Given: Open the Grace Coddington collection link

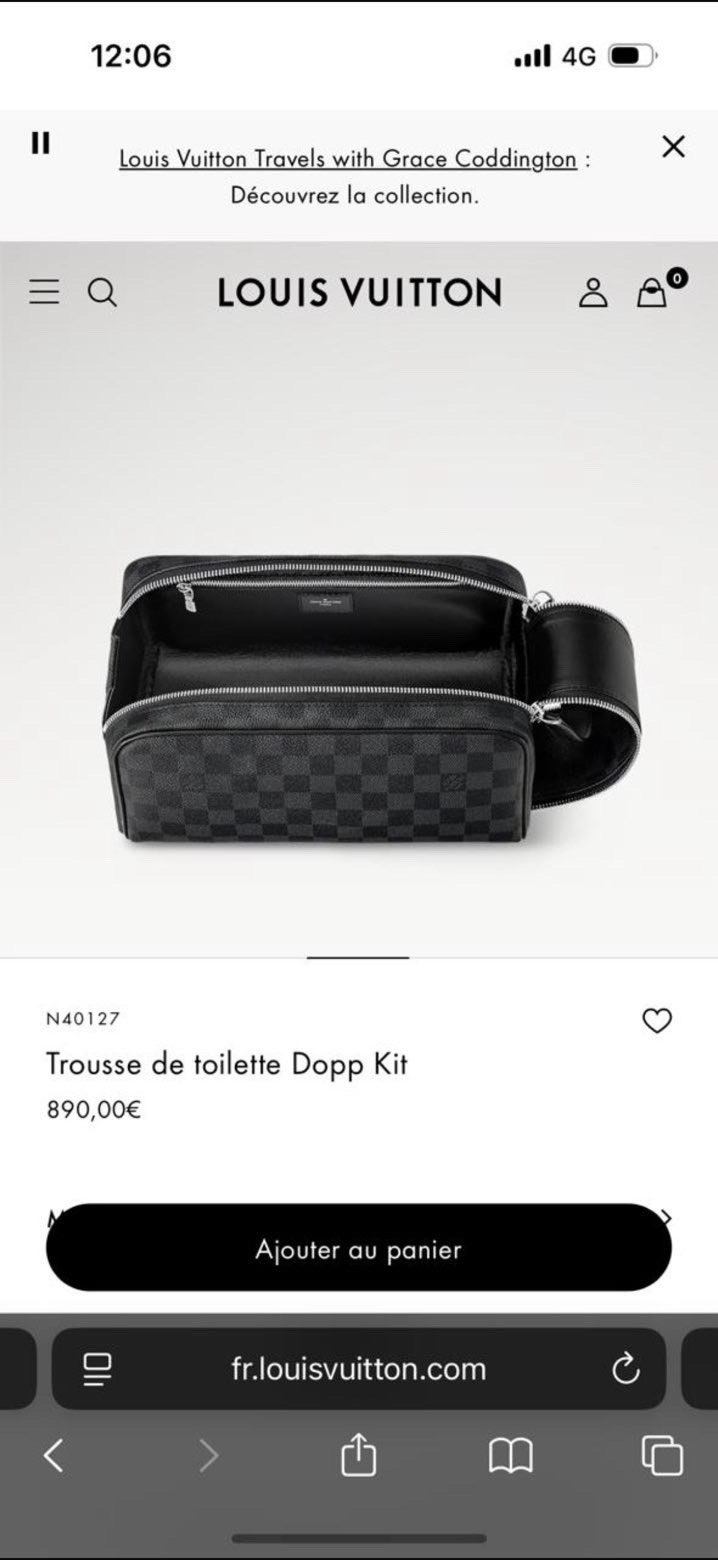Looking at the screenshot, I should point(348,159).
